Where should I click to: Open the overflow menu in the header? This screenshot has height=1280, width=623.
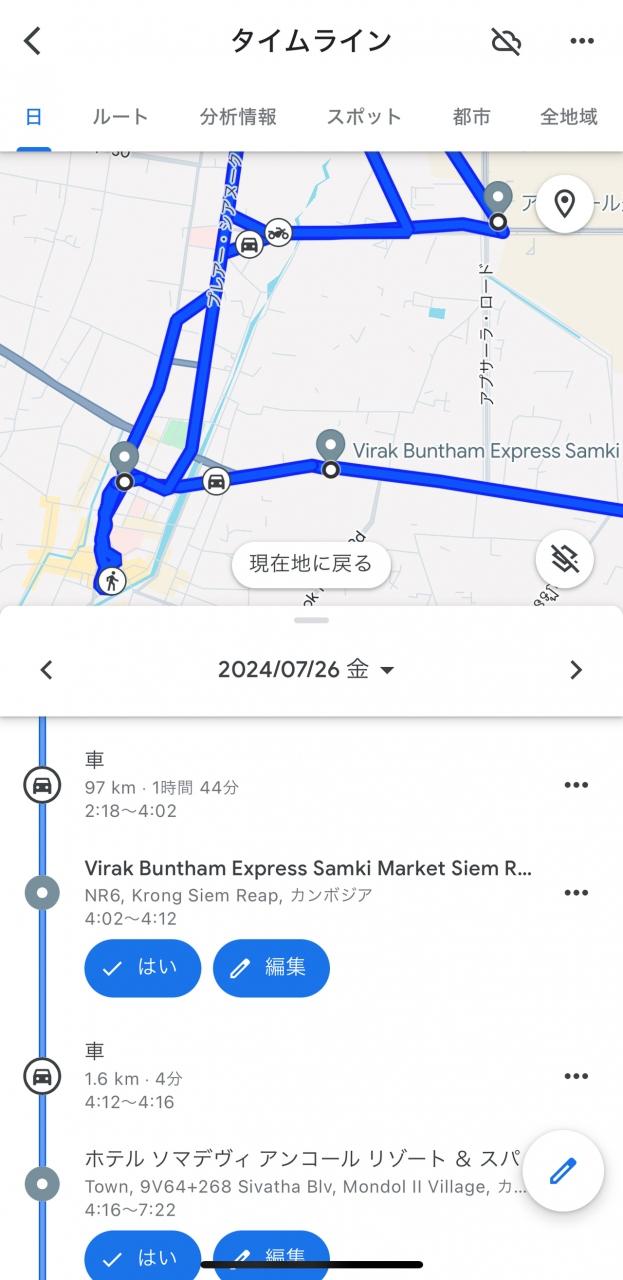tap(582, 41)
